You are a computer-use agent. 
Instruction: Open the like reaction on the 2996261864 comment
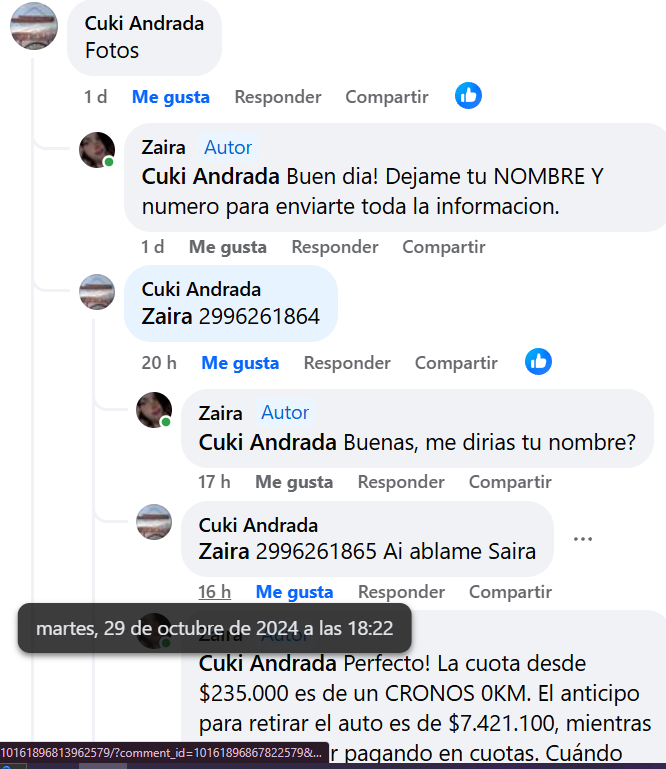coord(538,362)
